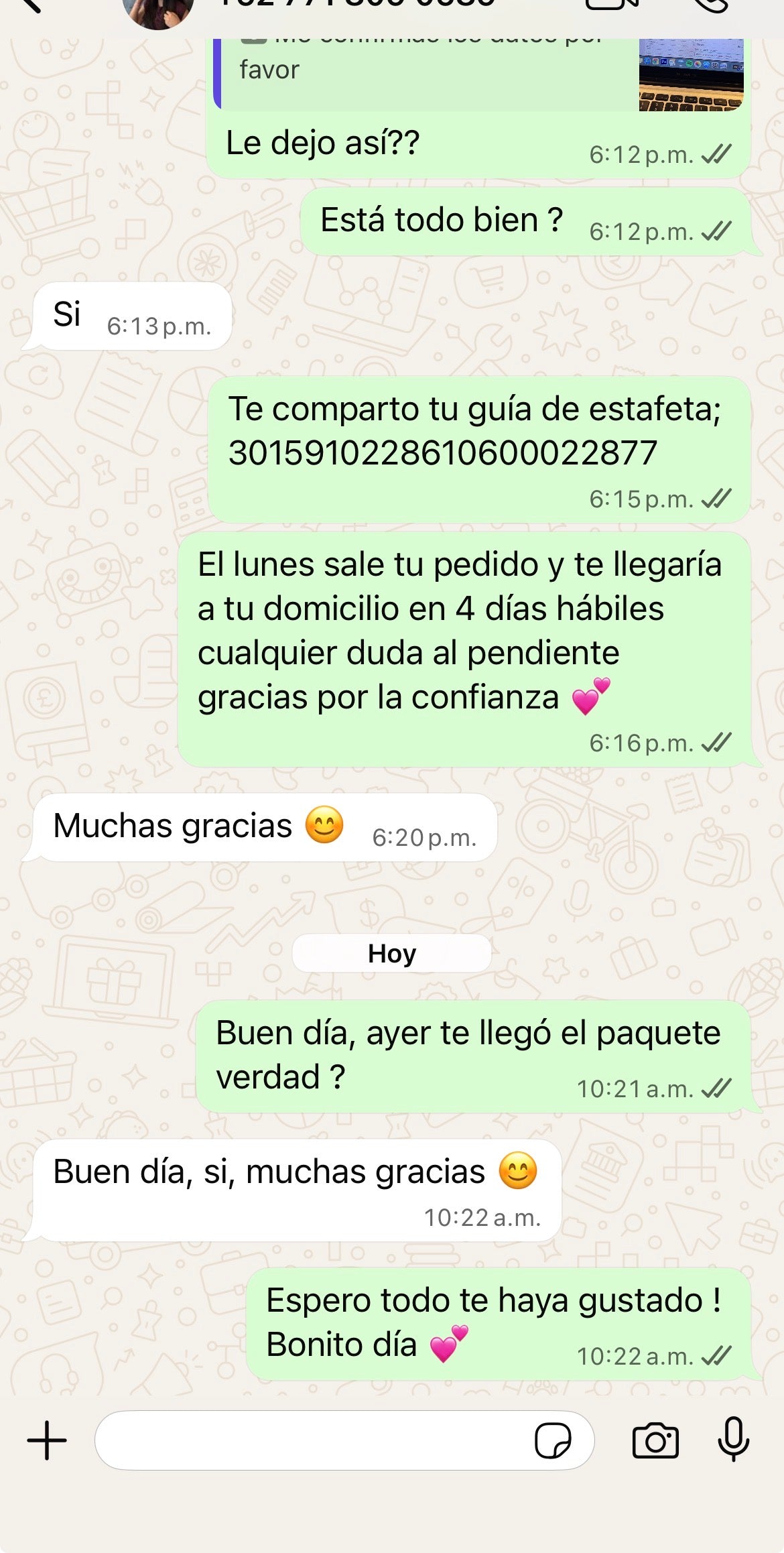
Task: Open the quoted laptop photo reply
Action: tap(690, 74)
